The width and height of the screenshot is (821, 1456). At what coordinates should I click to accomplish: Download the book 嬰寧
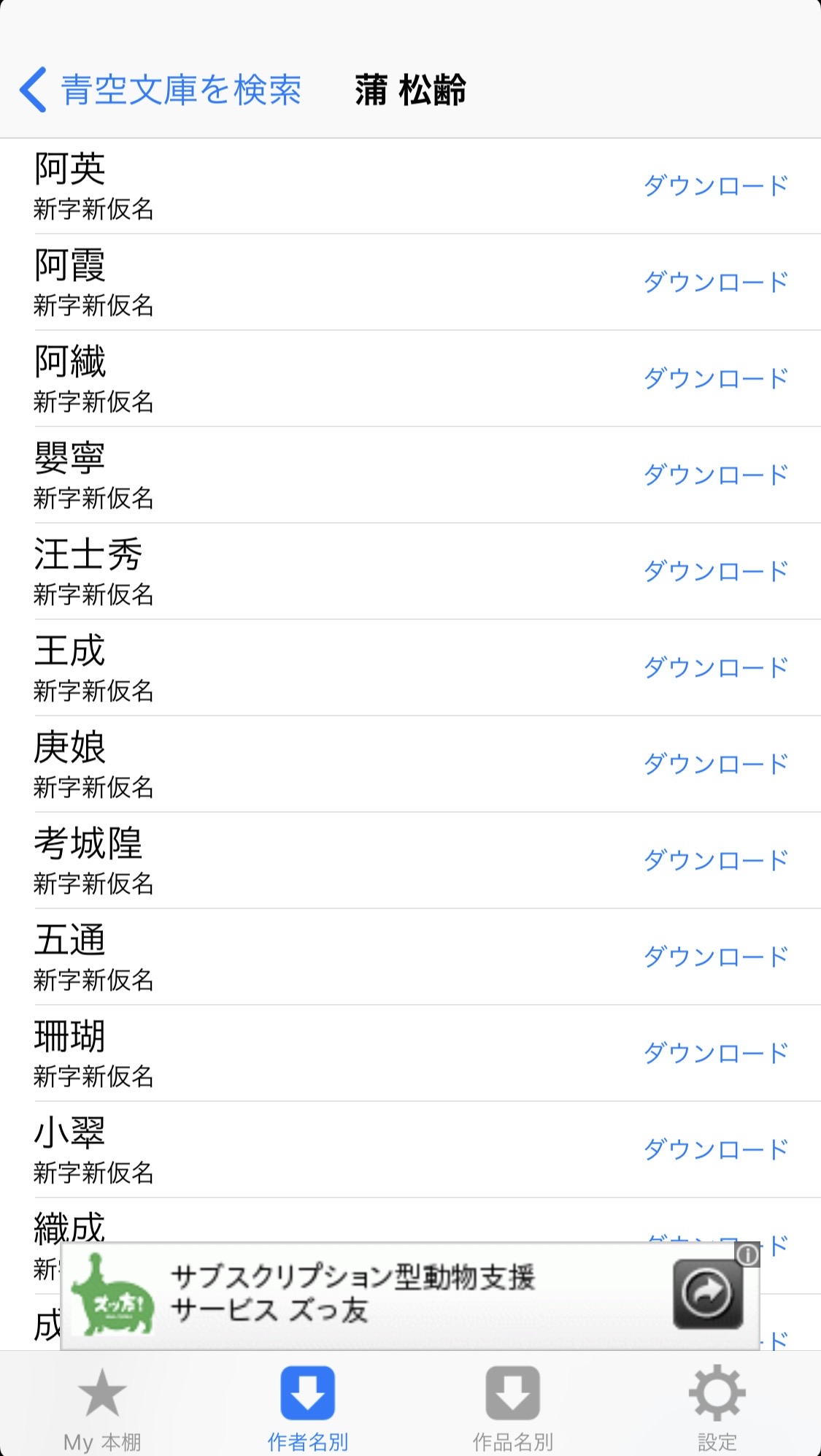tap(715, 475)
